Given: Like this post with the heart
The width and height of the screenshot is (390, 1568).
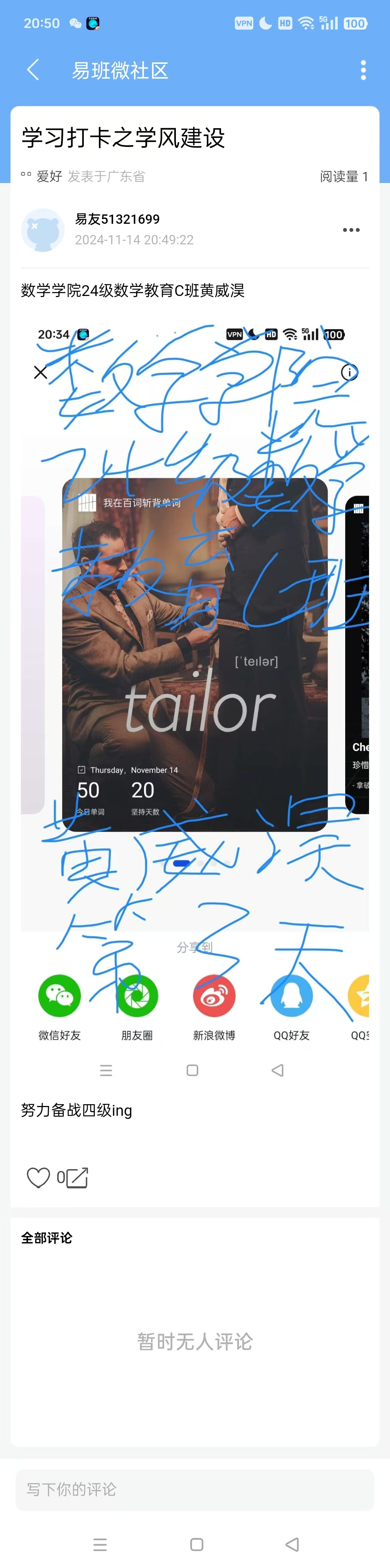Looking at the screenshot, I should pos(38,1177).
